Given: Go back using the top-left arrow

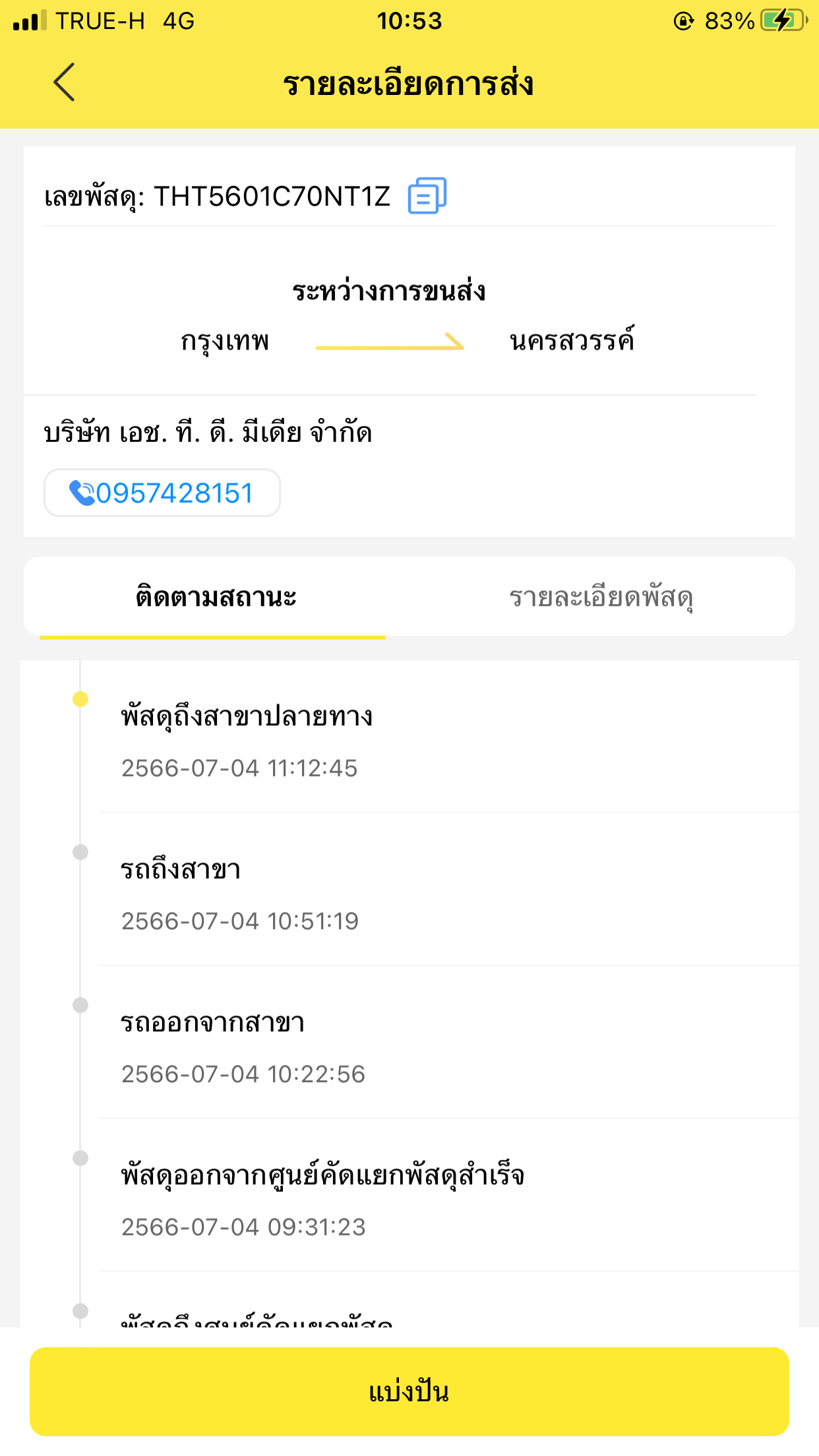Looking at the screenshot, I should tap(64, 82).
